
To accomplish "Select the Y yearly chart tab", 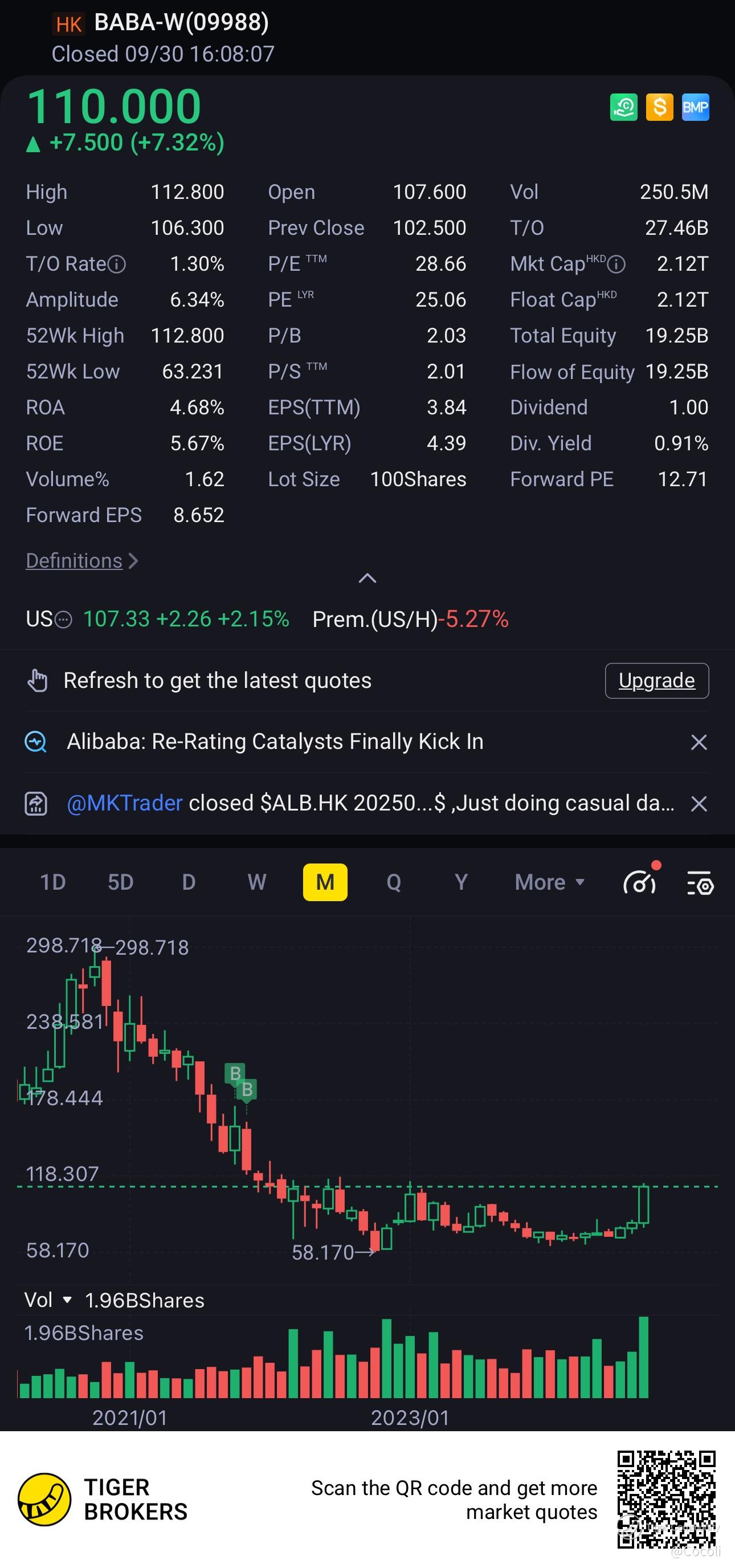I will tap(461, 882).
